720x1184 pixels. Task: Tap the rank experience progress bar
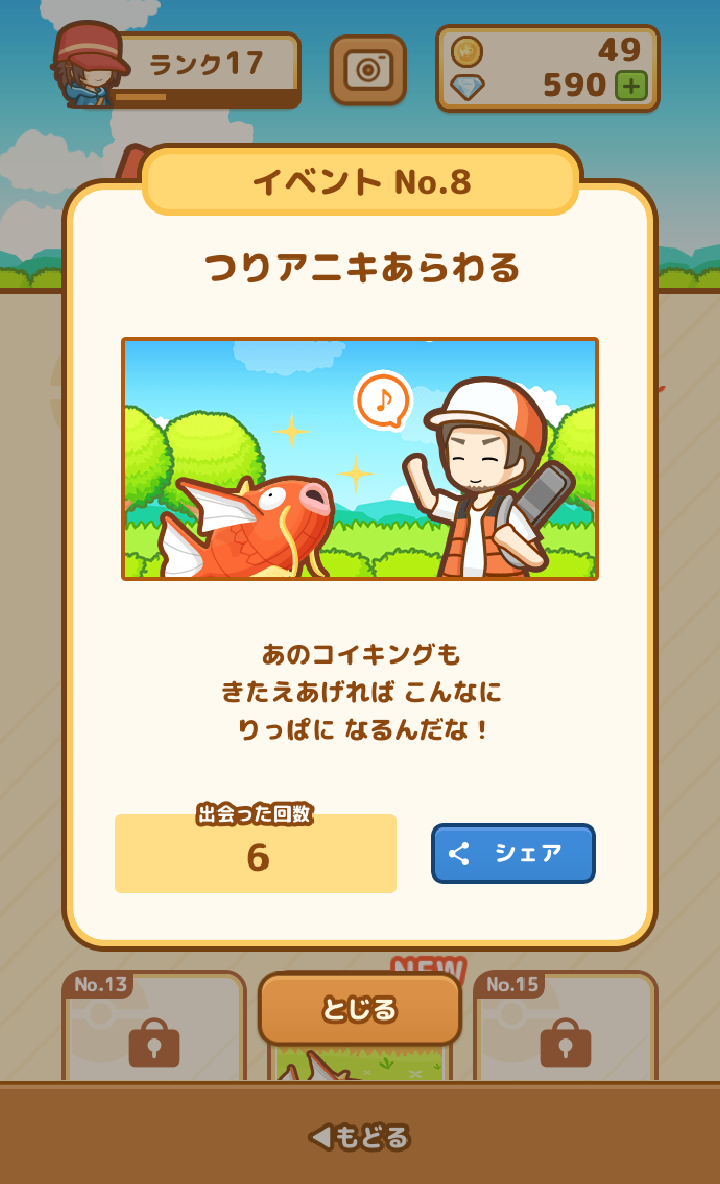click(x=150, y=96)
